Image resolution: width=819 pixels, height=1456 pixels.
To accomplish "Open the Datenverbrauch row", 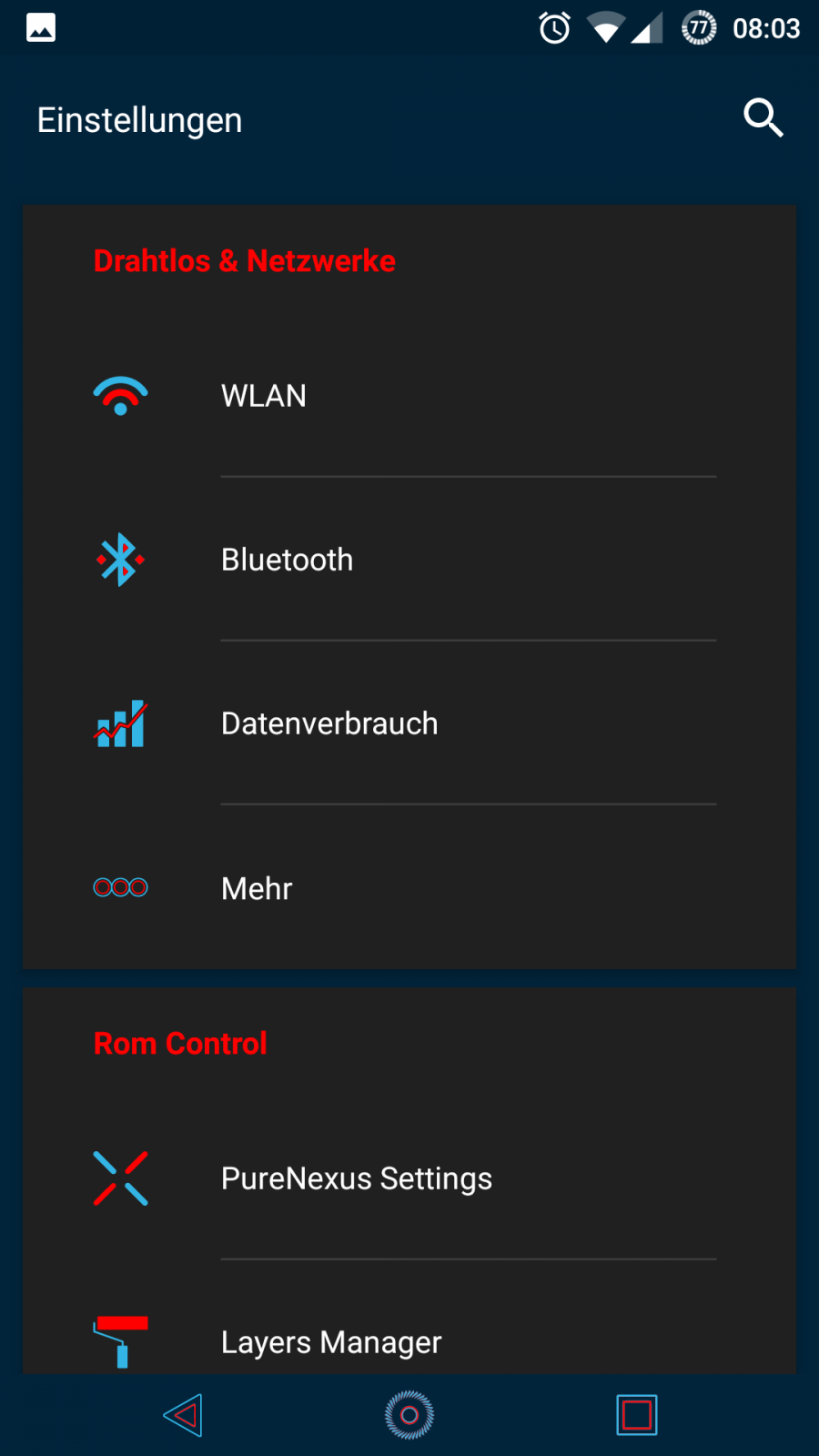I will pos(409,723).
